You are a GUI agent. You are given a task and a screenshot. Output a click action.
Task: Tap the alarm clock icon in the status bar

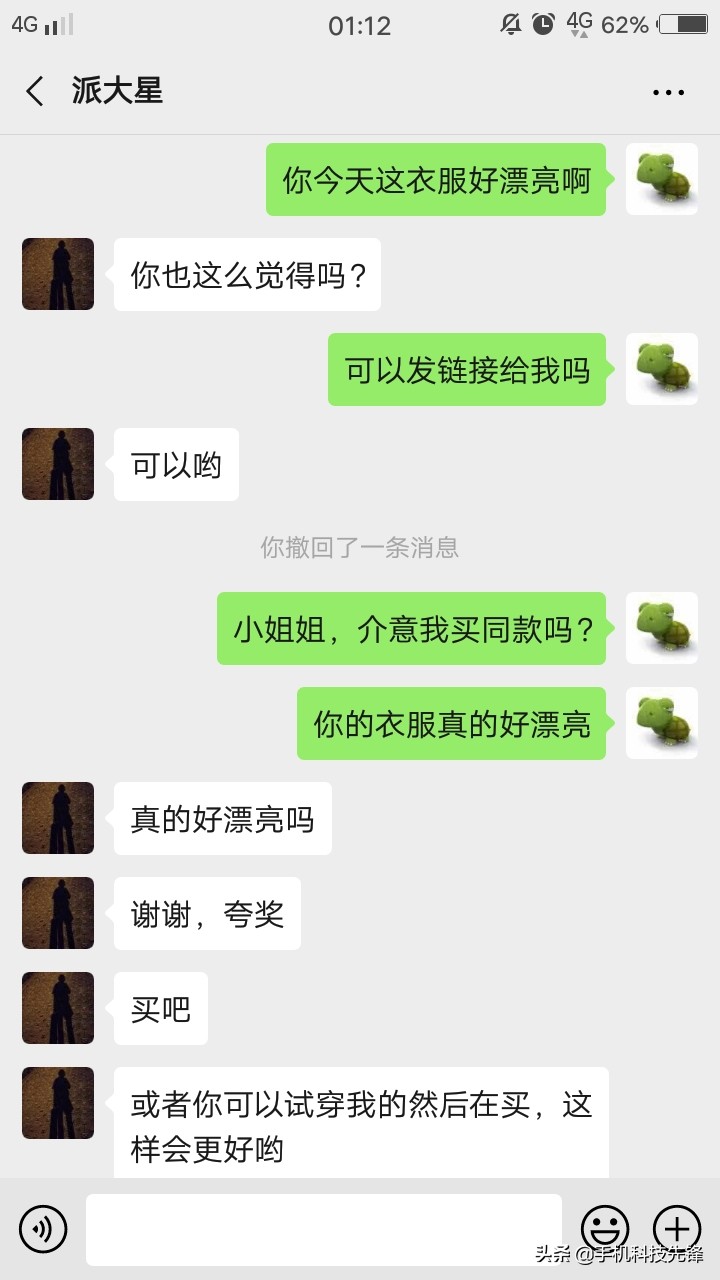pyautogui.click(x=540, y=24)
